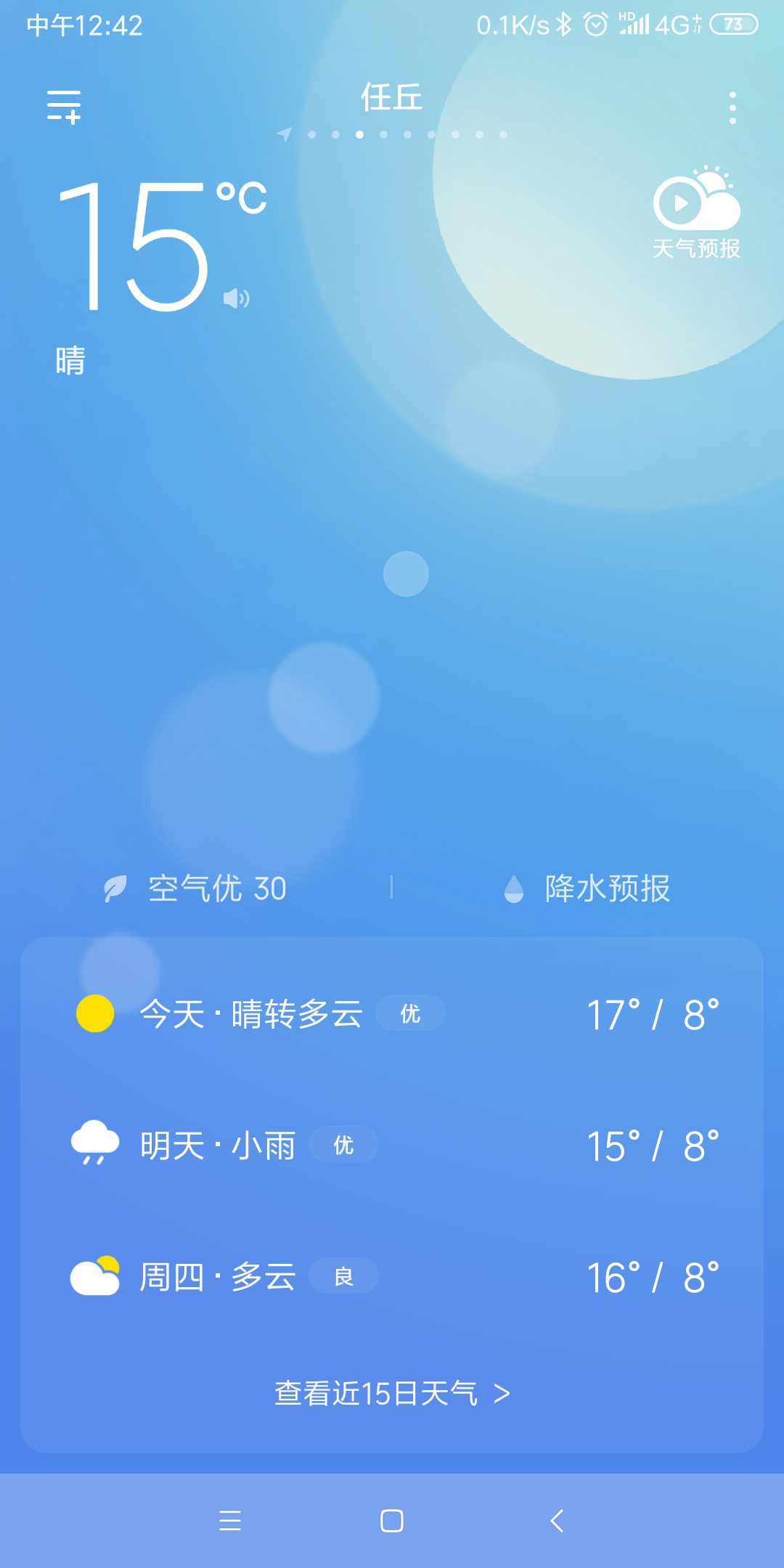This screenshot has height=1568, width=784.
Task: Open tomorrow's forecast 明天·小雨
Action: coord(392,1146)
